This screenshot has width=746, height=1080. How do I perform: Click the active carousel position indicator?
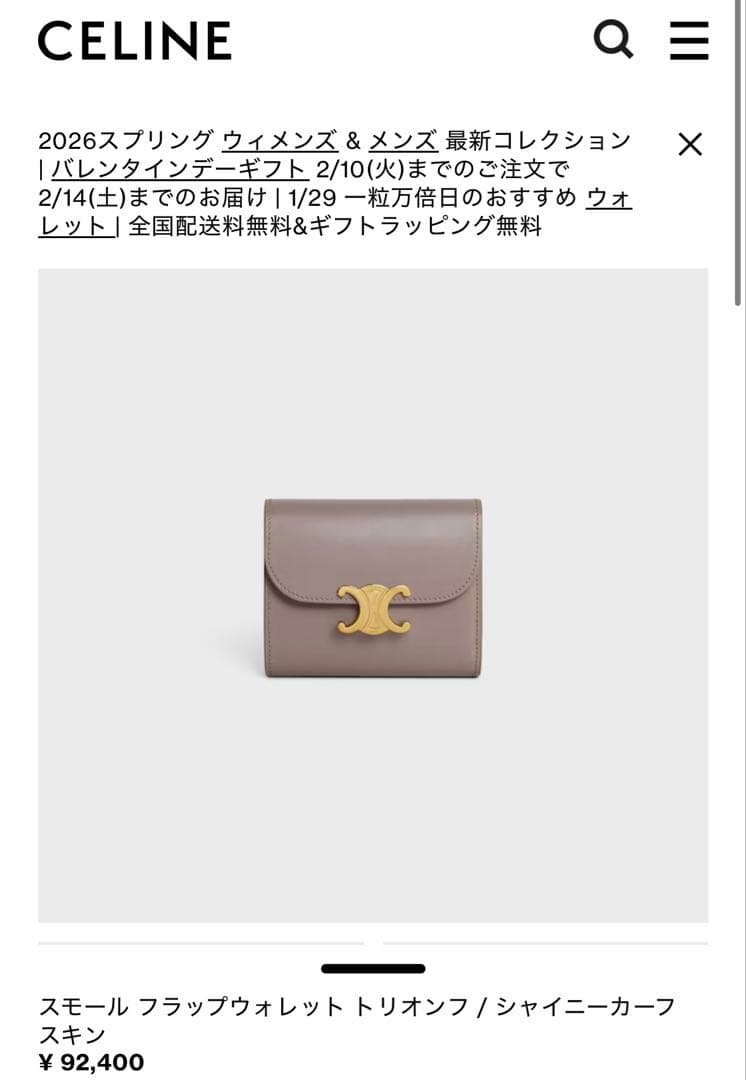pyautogui.click(x=373, y=969)
